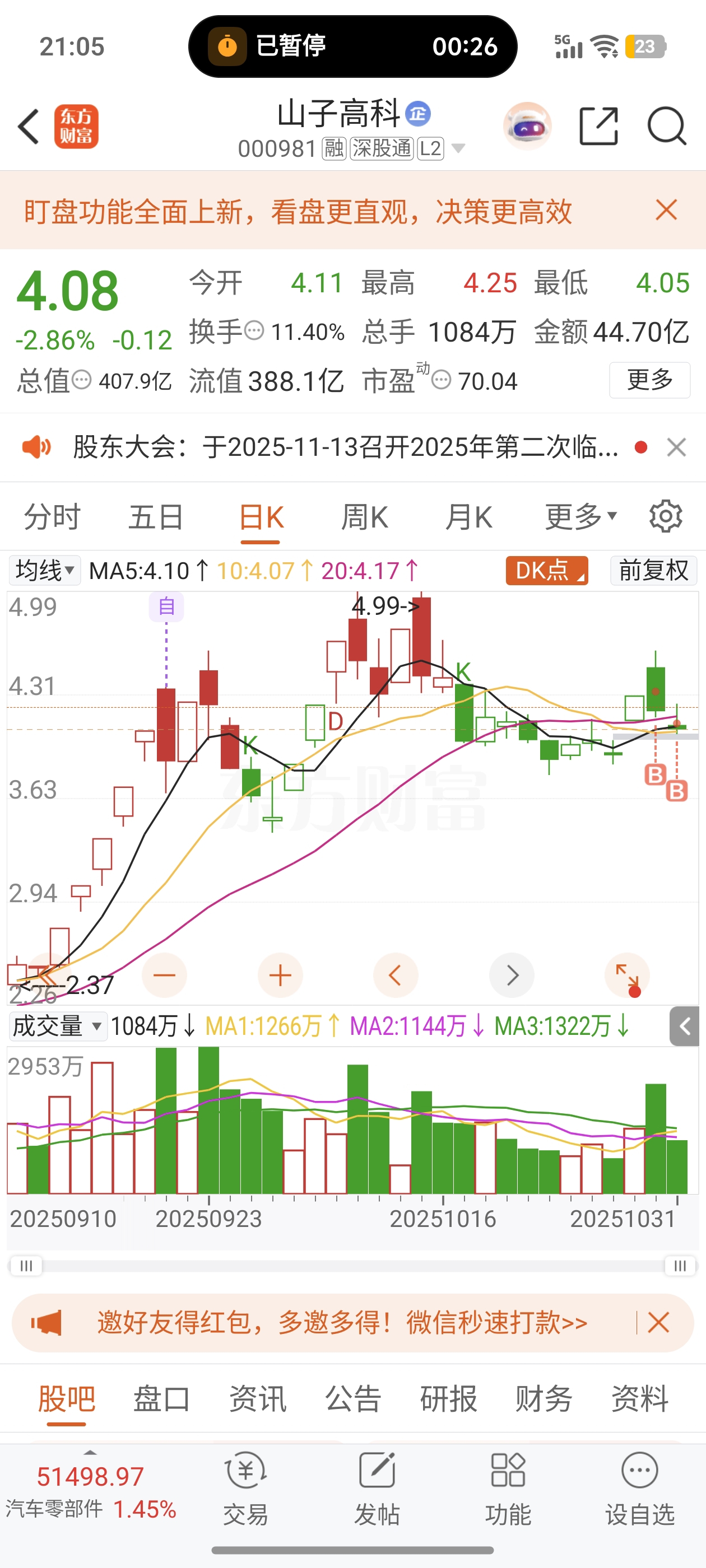Switch to the 周K chart tab
Image resolution: width=706 pixels, height=1568 pixels.
coord(364,517)
